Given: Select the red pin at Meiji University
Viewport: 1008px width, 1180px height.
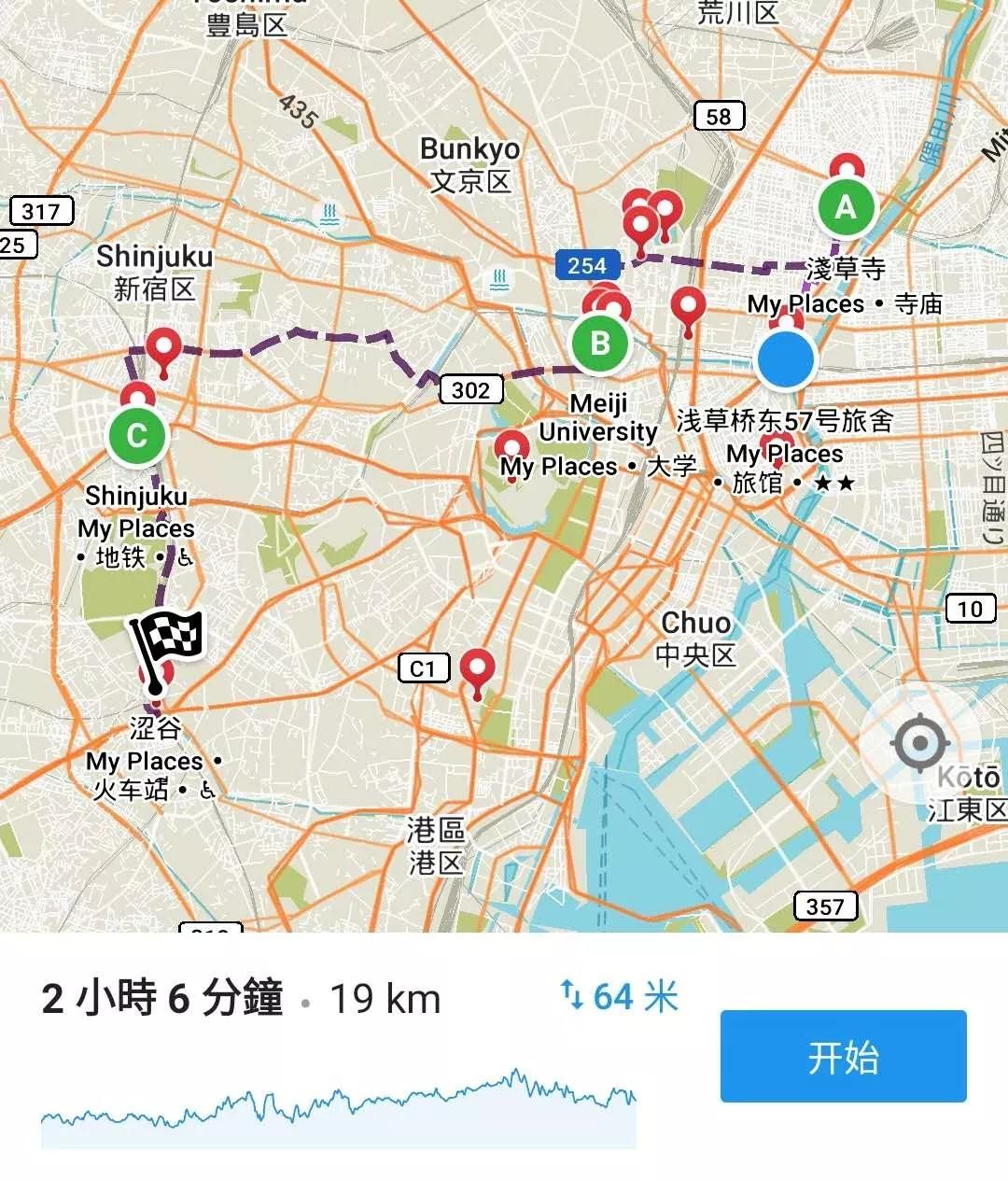Looking at the screenshot, I should tap(511, 446).
